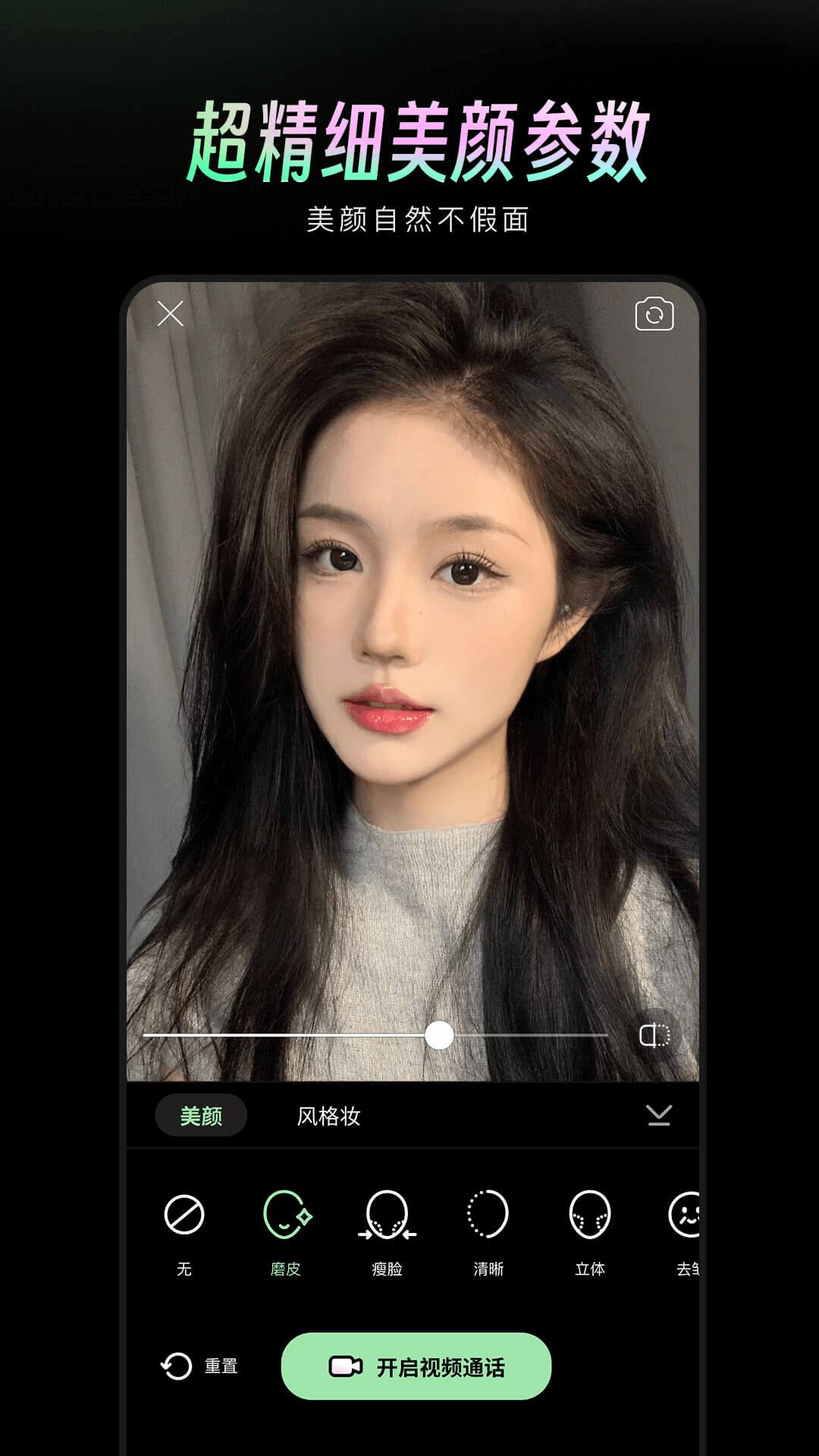Image resolution: width=819 pixels, height=1456 pixels.
Task: Collapse the beauty panel with double chevron
Action: pyautogui.click(x=658, y=1116)
